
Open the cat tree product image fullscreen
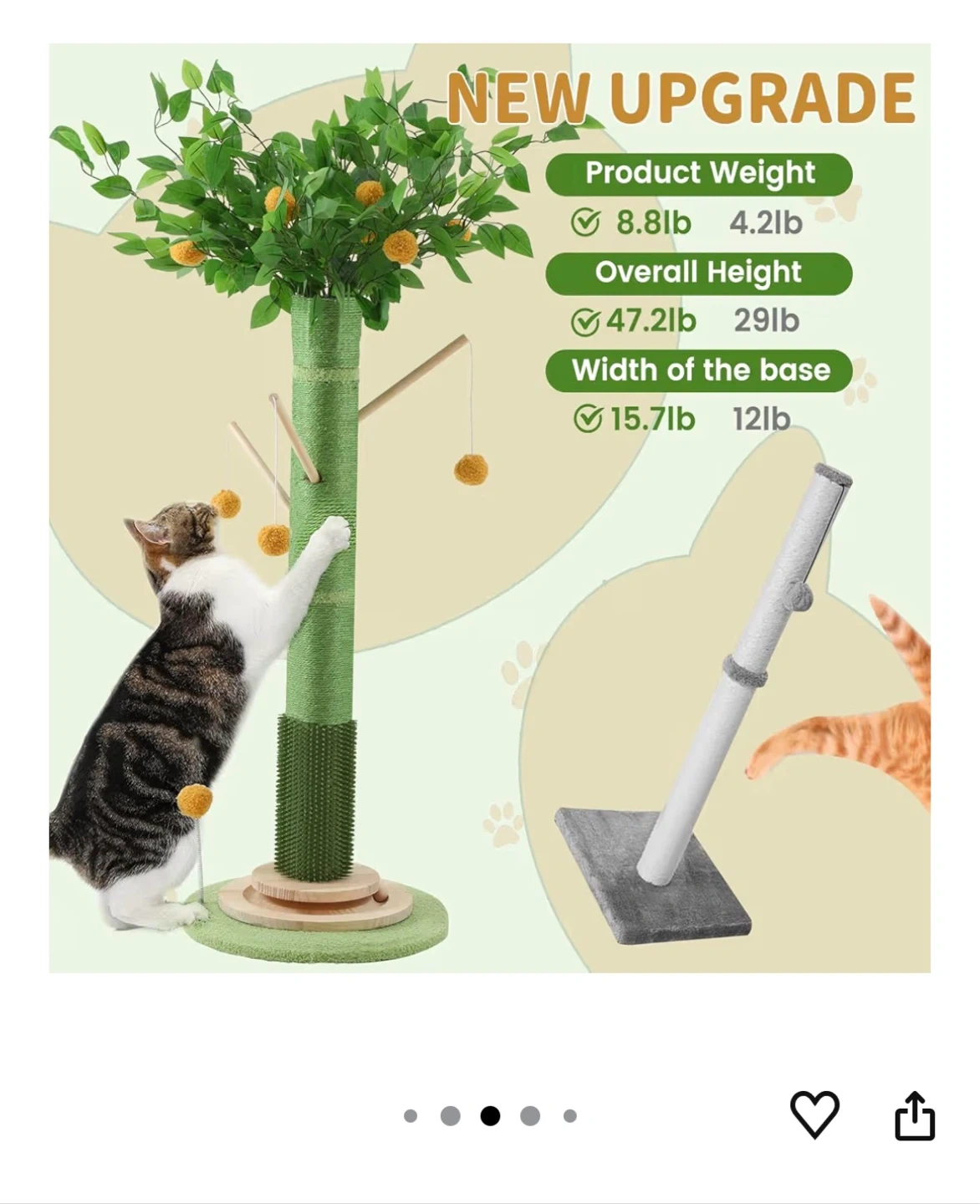click(489, 508)
